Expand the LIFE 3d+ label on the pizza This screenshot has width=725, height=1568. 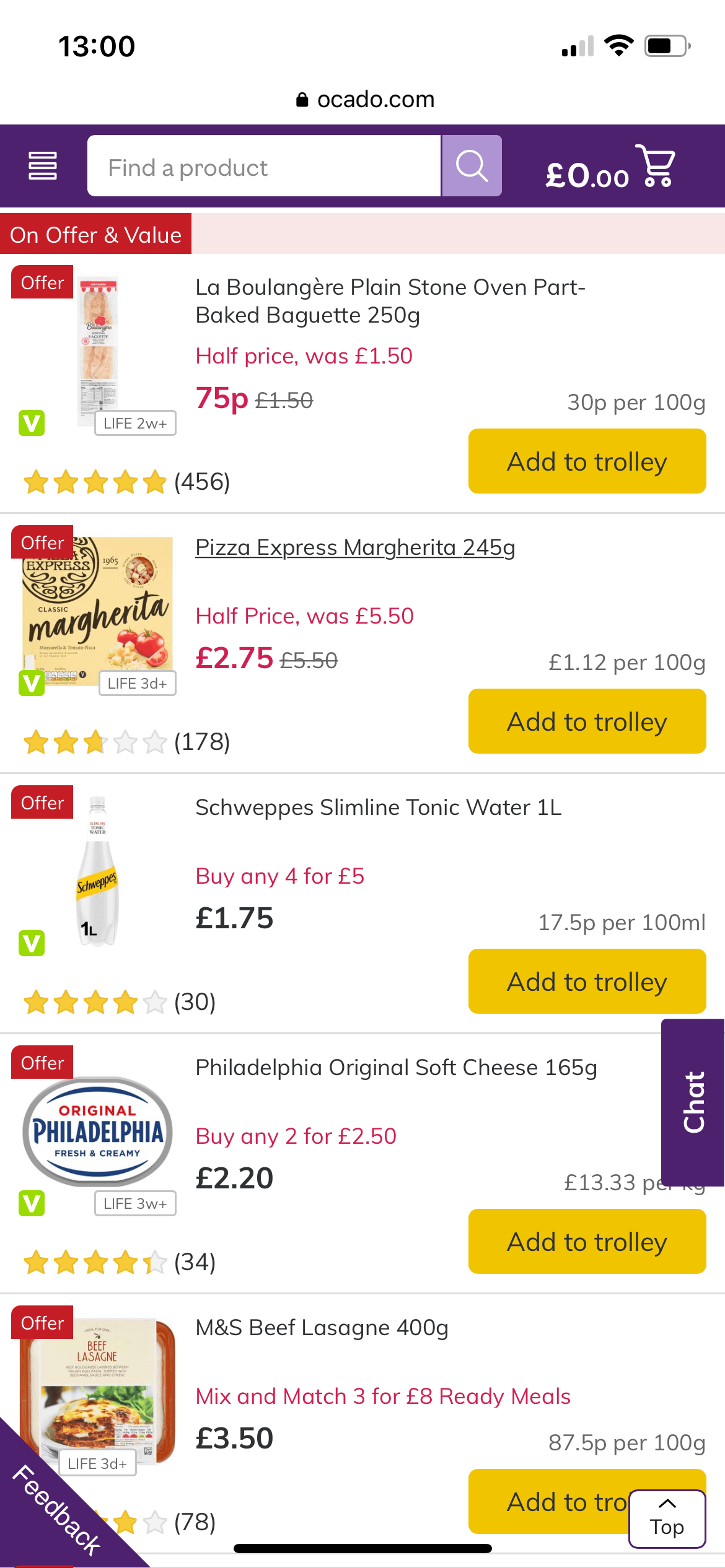[x=138, y=683]
